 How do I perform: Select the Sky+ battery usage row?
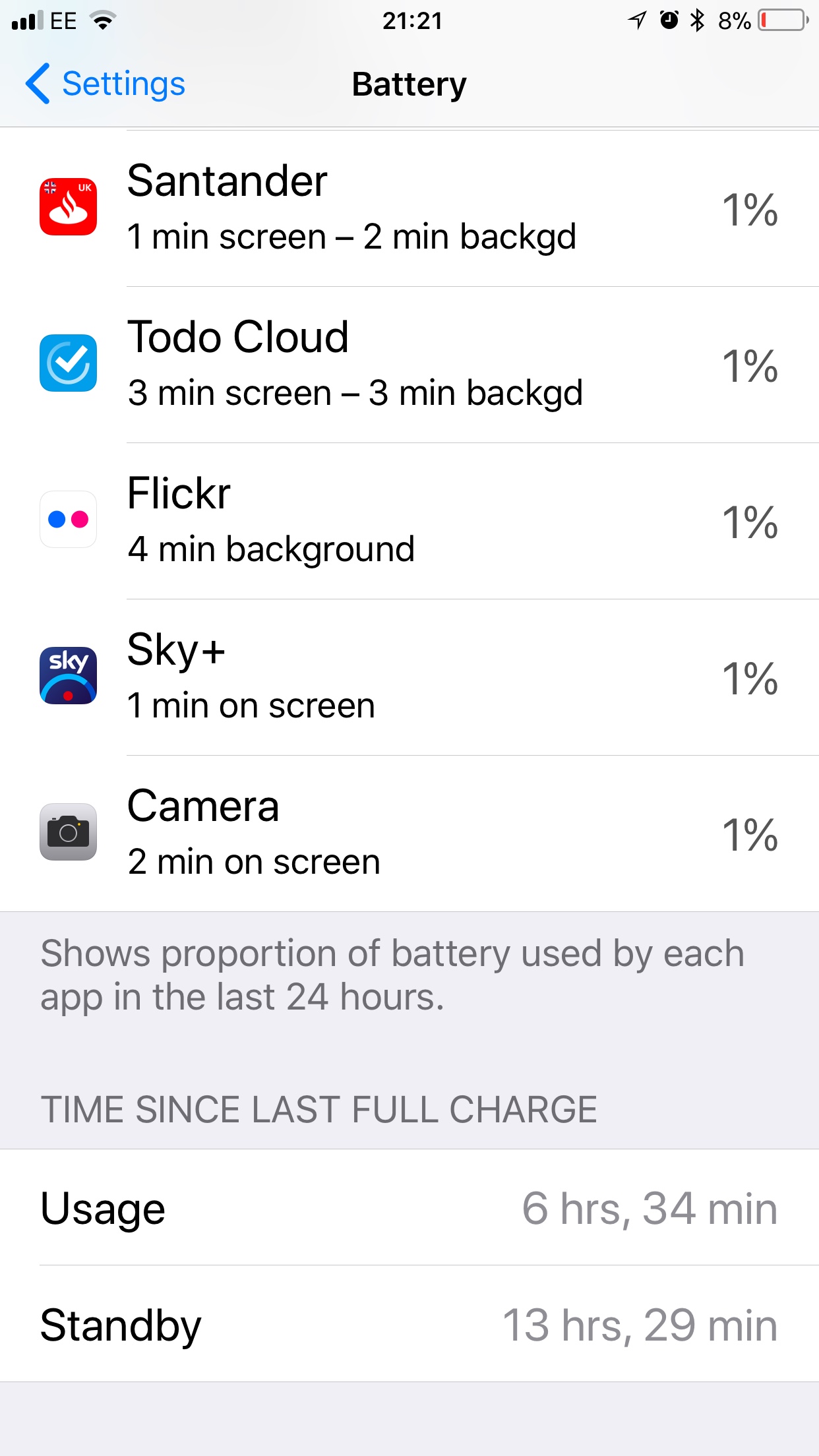click(409, 677)
